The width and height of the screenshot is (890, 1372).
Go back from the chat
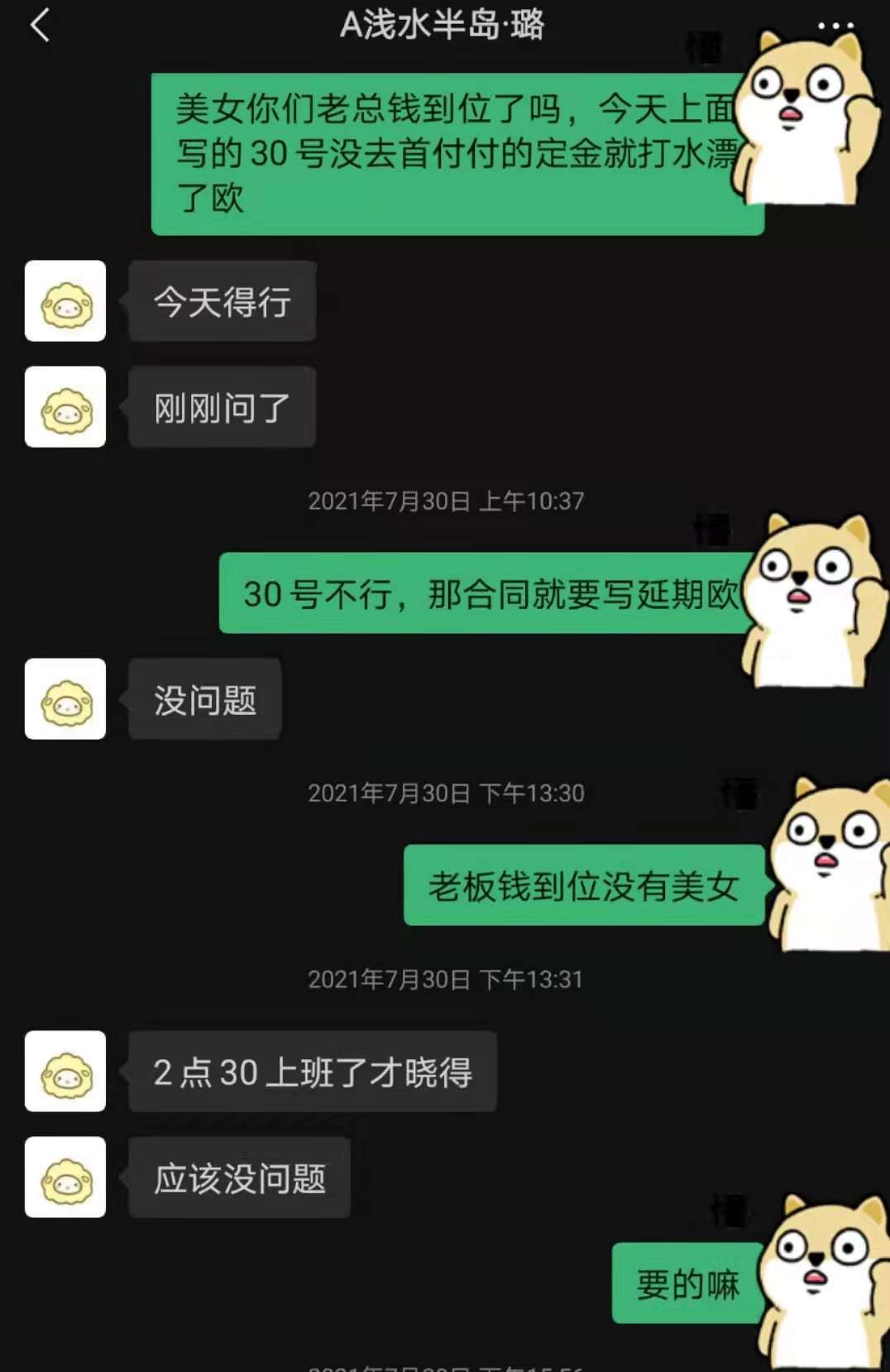[x=39, y=25]
